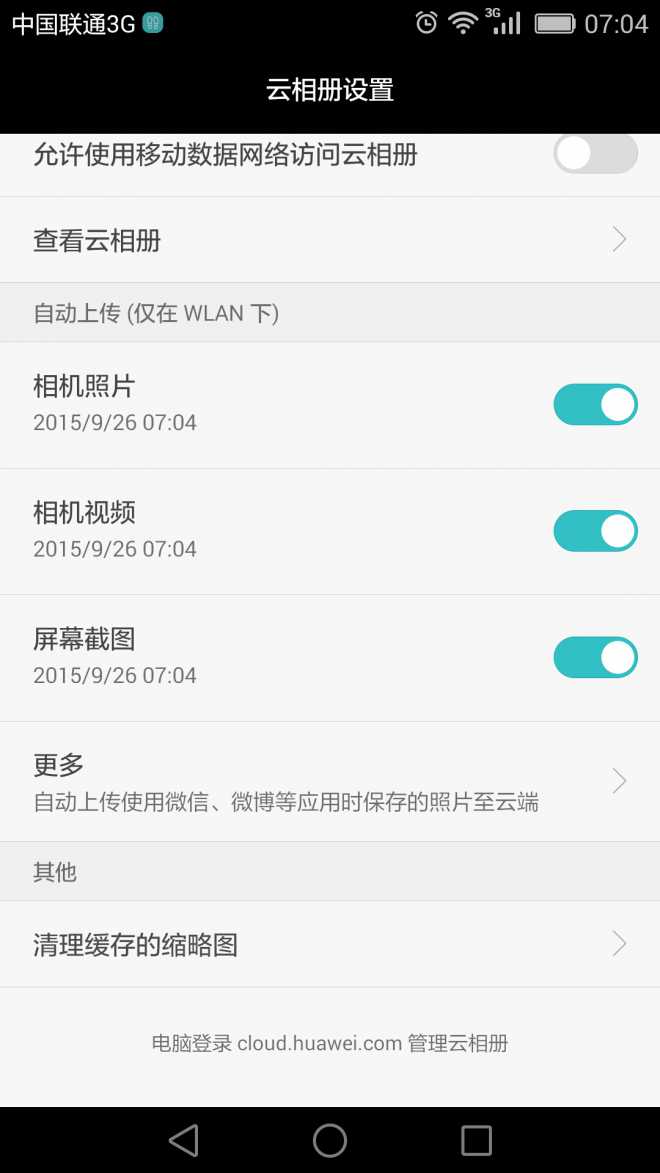
Task: Go to the home screen
Action: tap(330, 1140)
